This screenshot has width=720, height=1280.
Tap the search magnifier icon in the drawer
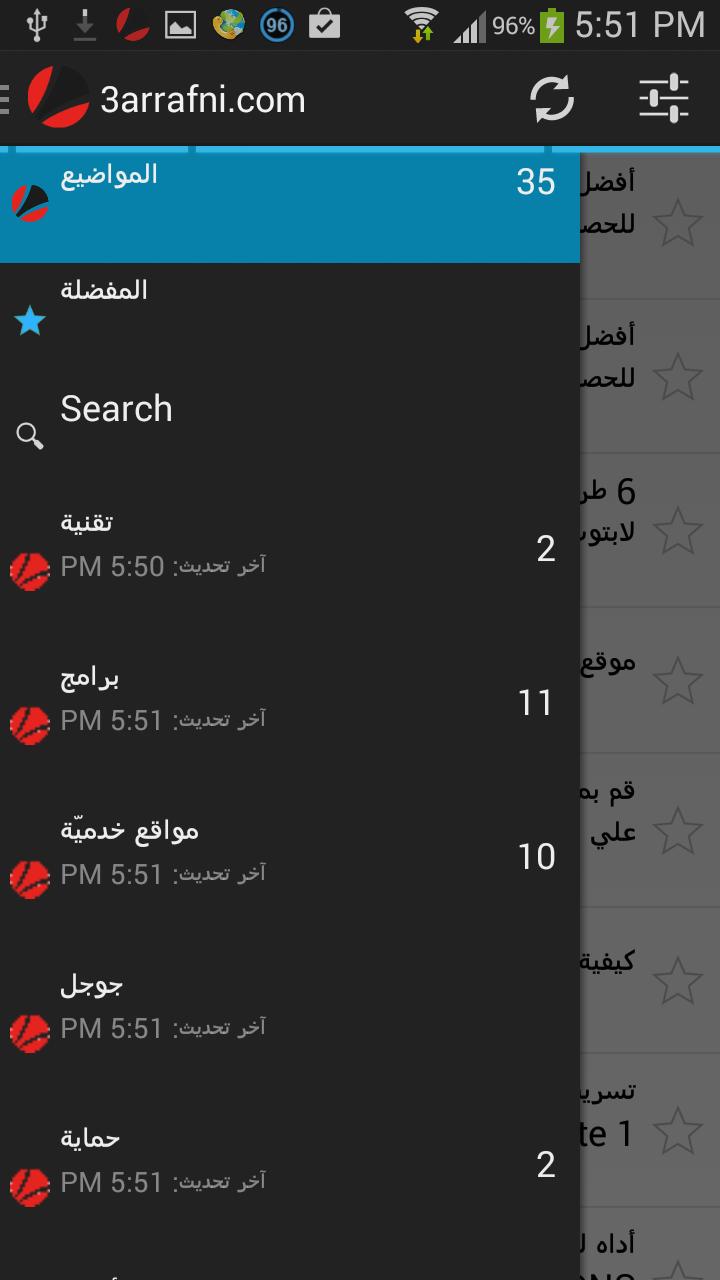(x=29, y=435)
